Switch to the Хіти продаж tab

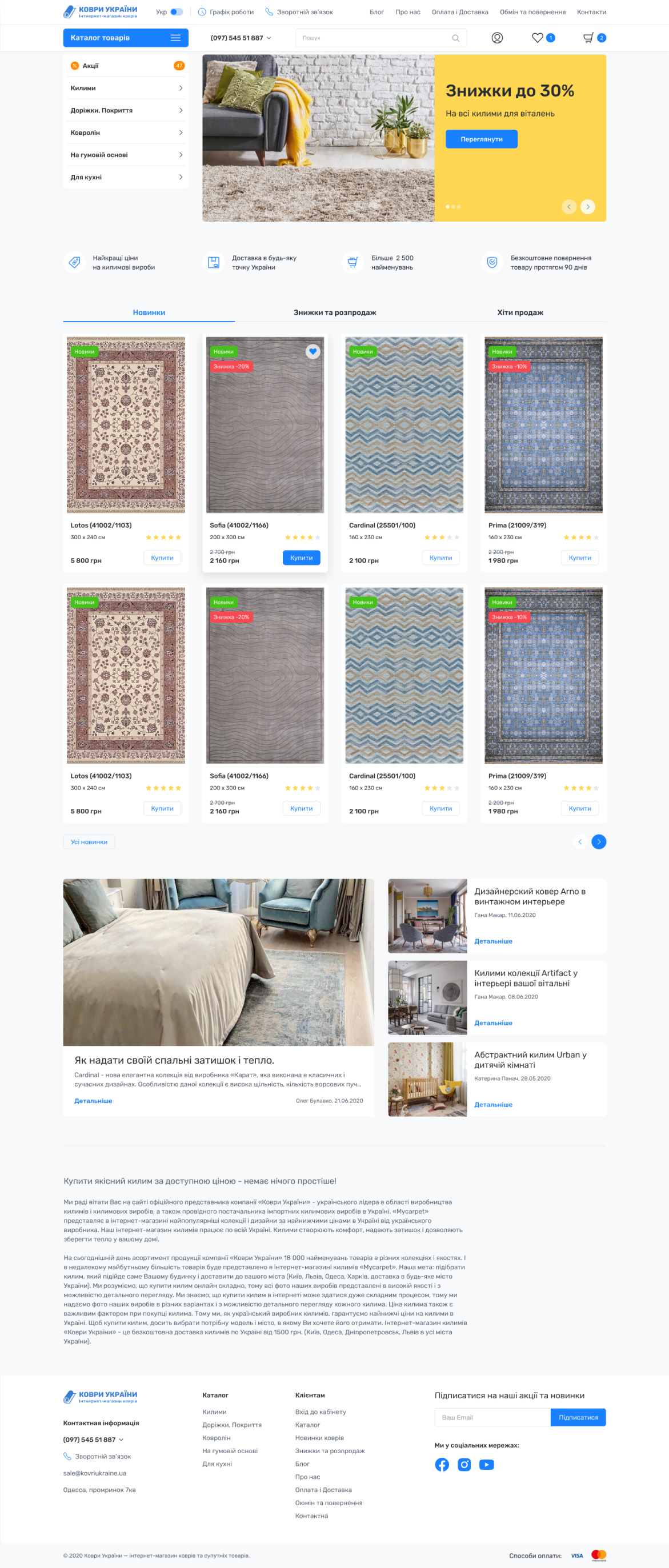[520, 312]
